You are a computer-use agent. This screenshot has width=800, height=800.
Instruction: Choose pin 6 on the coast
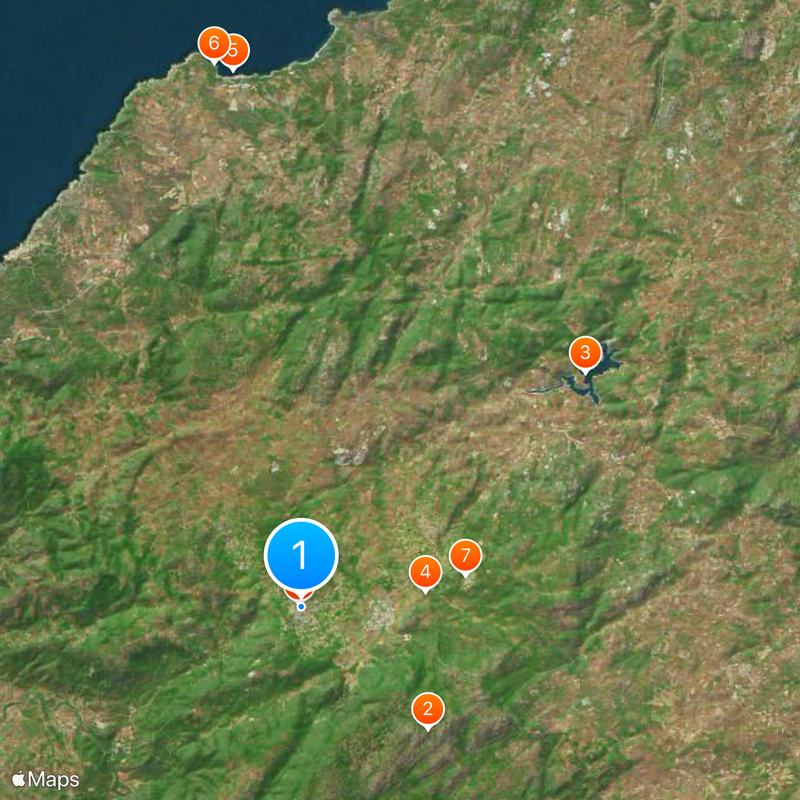pyautogui.click(x=211, y=43)
